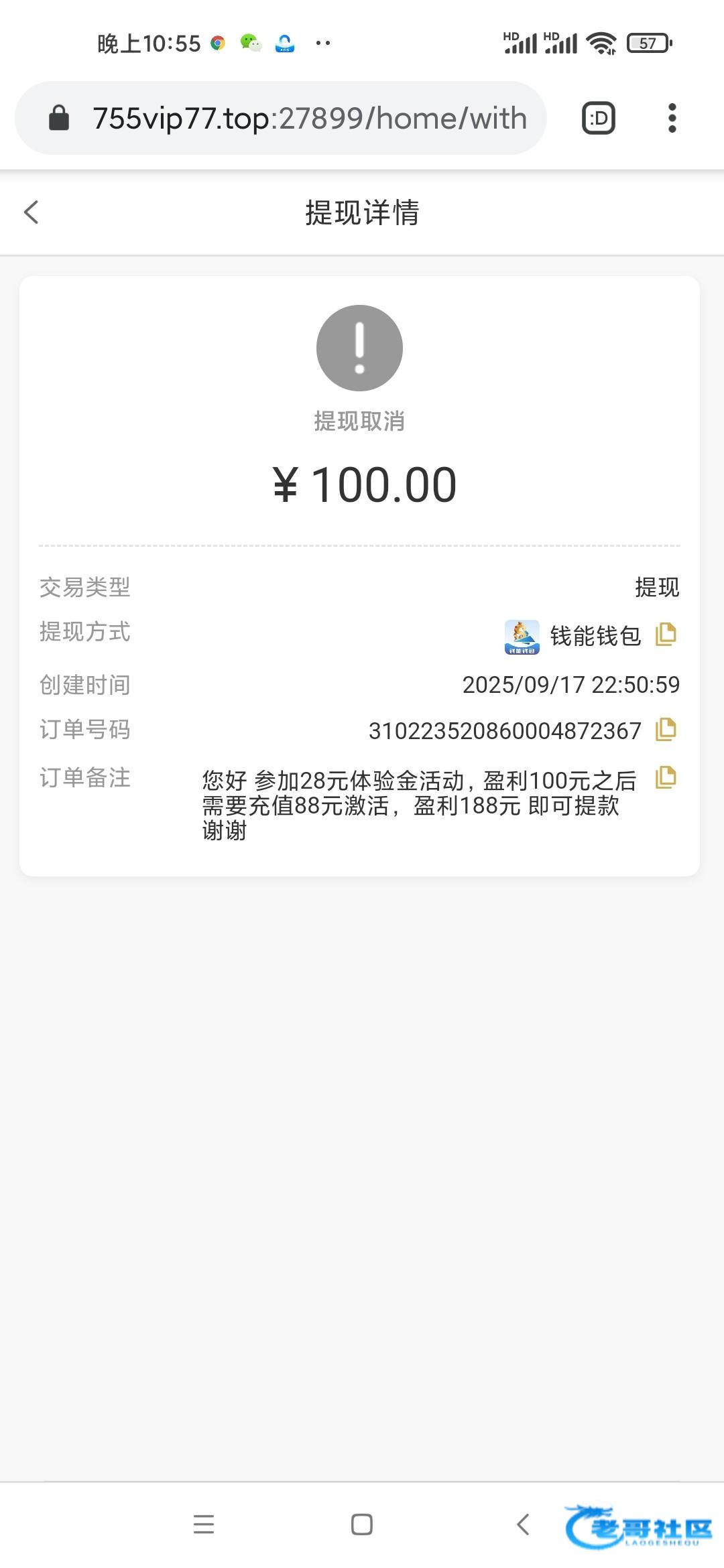The height and width of the screenshot is (1568, 724).
Task: Open recent apps from the navigation bar
Action: (x=204, y=1524)
